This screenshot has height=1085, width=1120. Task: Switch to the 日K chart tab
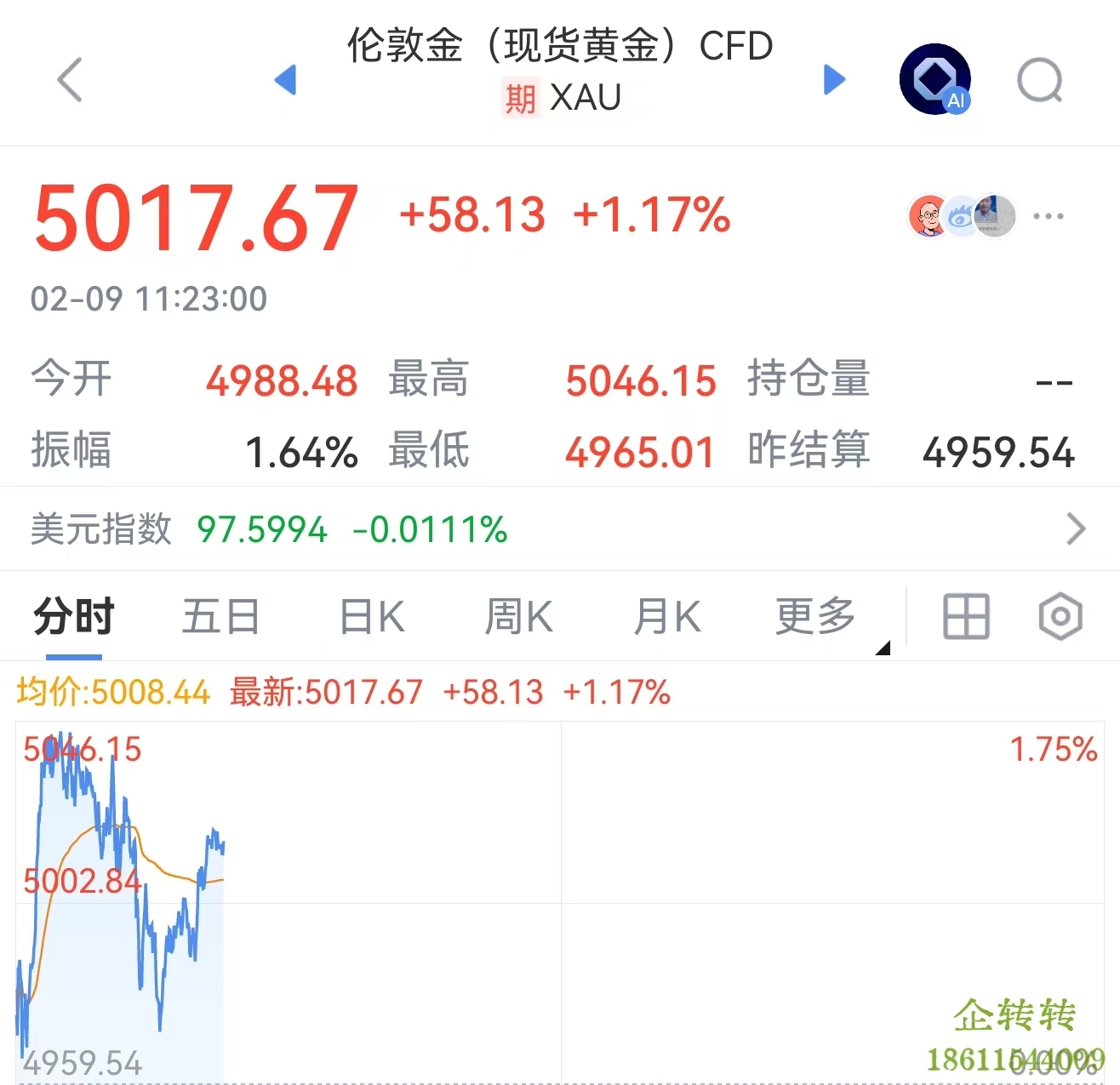(371, 616)
